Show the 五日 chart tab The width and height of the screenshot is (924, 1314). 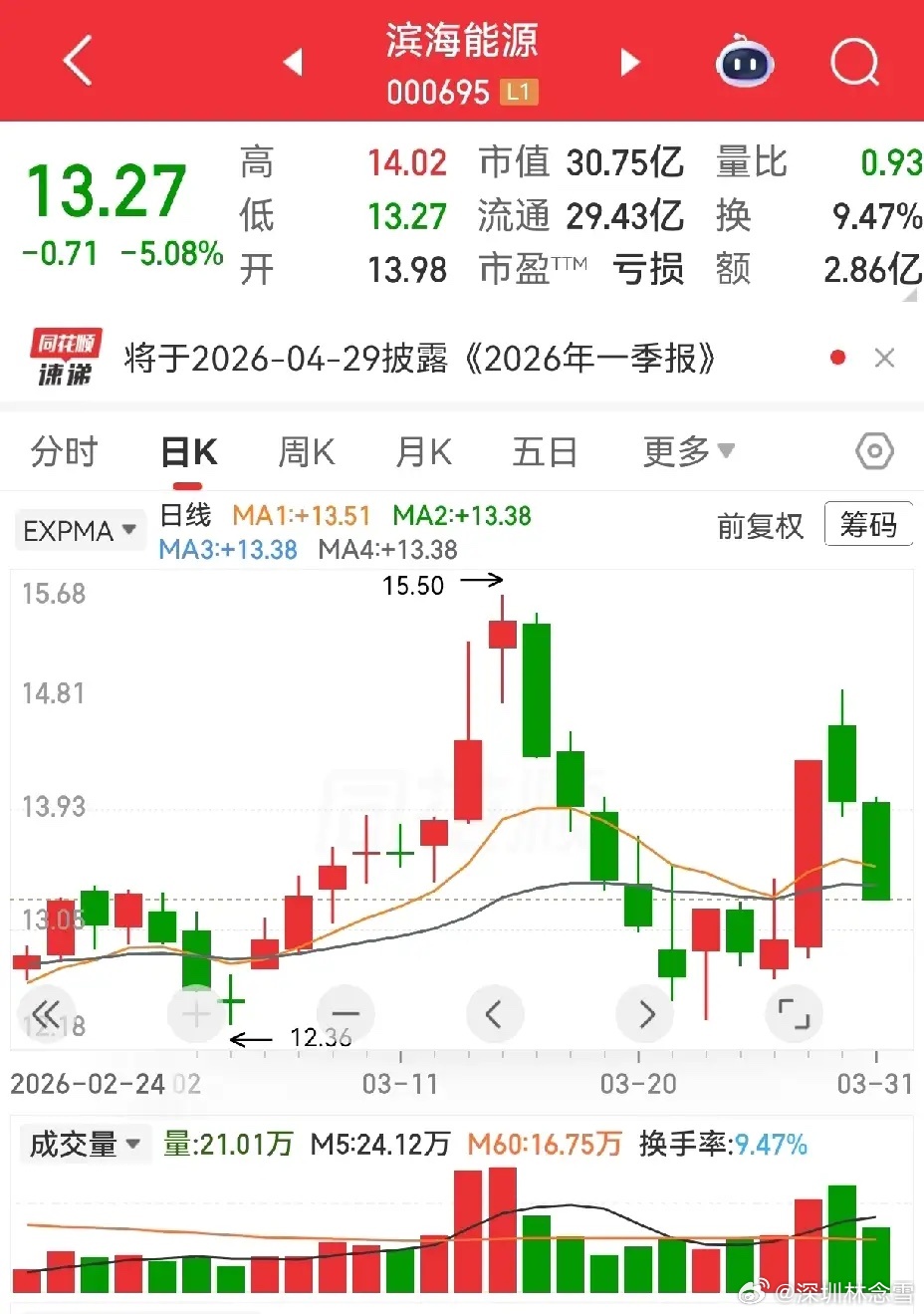(545, 451)
